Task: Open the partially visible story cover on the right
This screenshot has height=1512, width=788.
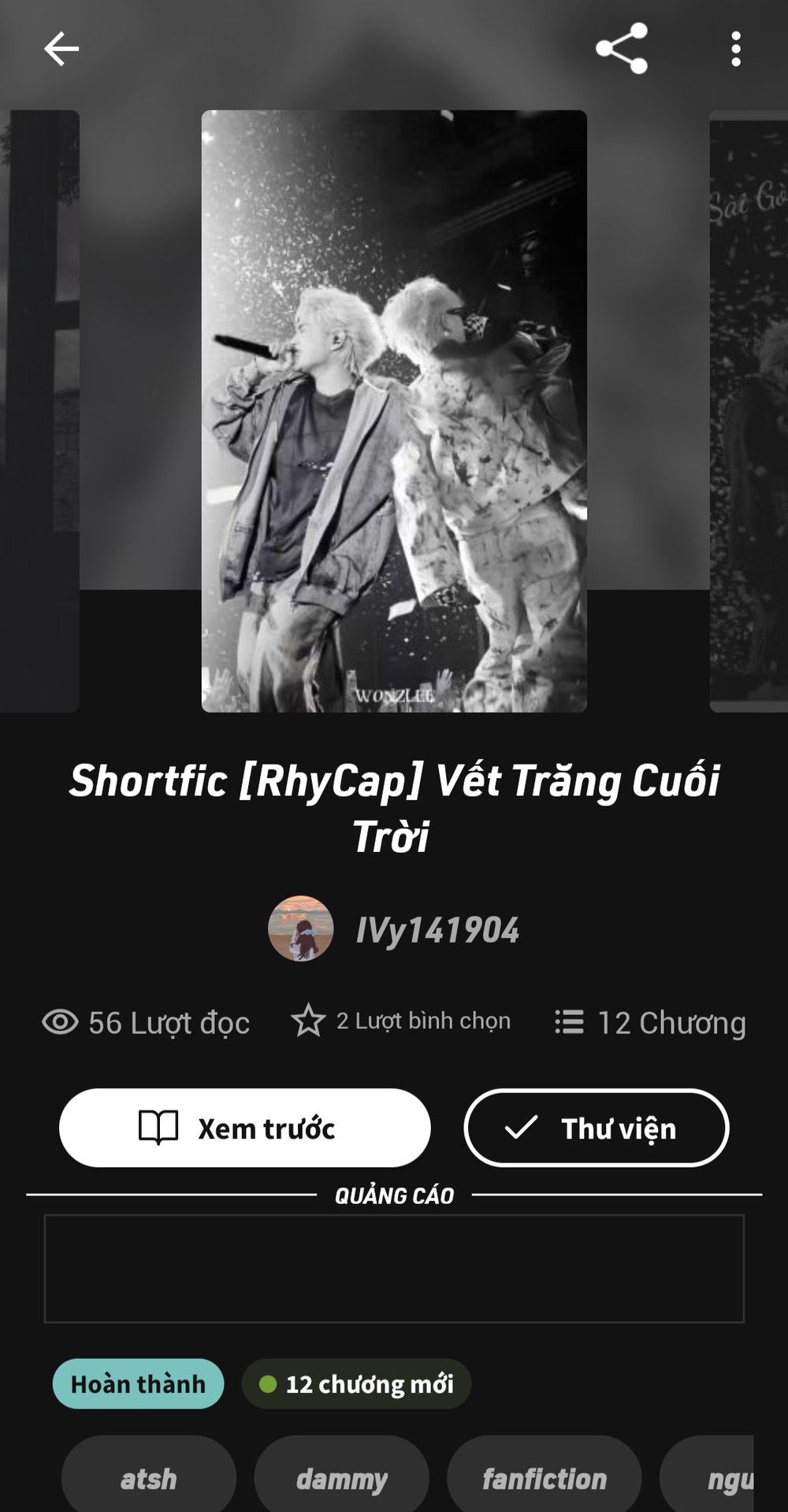Action: coord(749,411)
